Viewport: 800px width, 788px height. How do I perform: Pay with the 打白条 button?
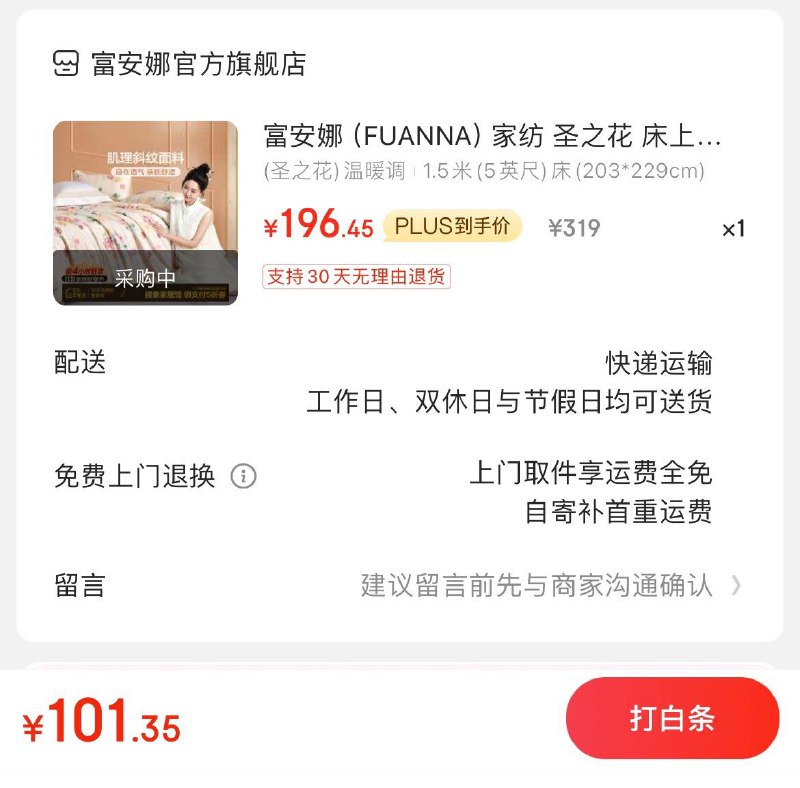click(672, 718)
